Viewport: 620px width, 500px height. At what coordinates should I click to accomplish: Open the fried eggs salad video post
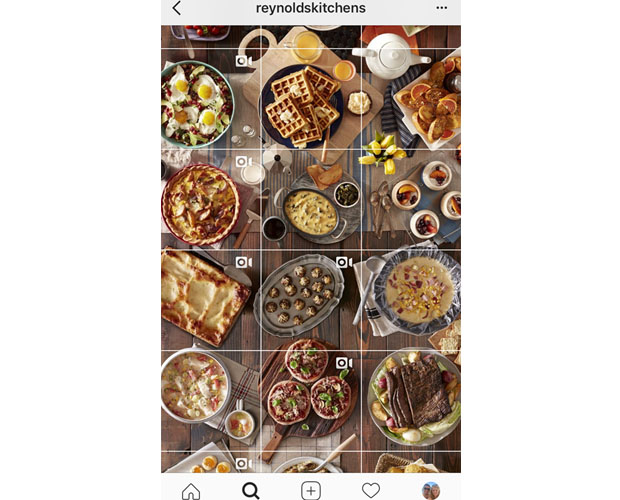pos(210,100)
